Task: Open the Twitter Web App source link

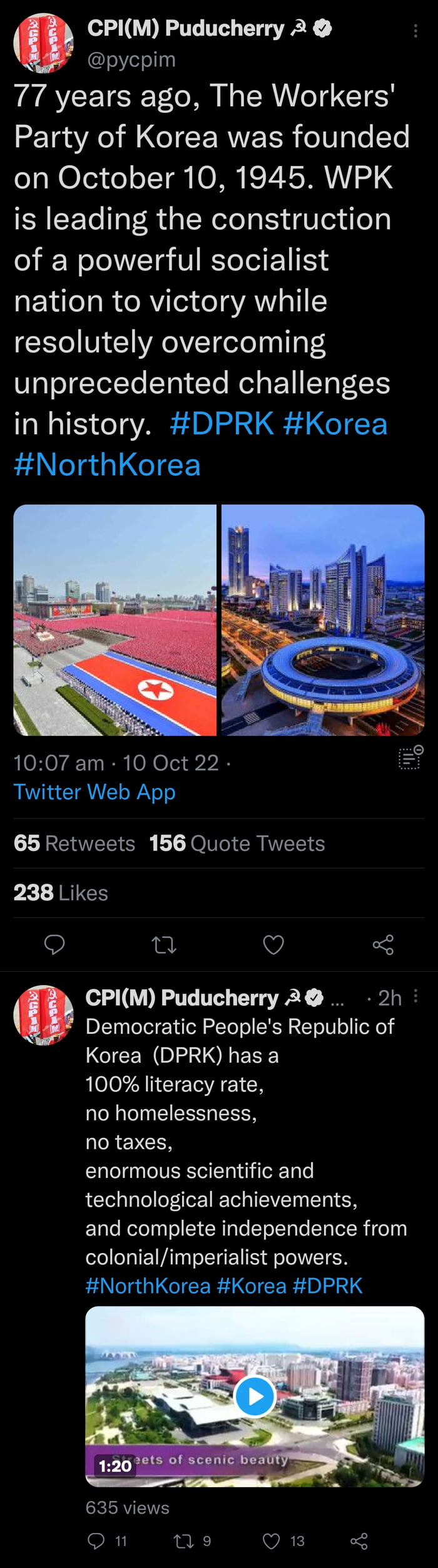Action: [x=94, y=792]
